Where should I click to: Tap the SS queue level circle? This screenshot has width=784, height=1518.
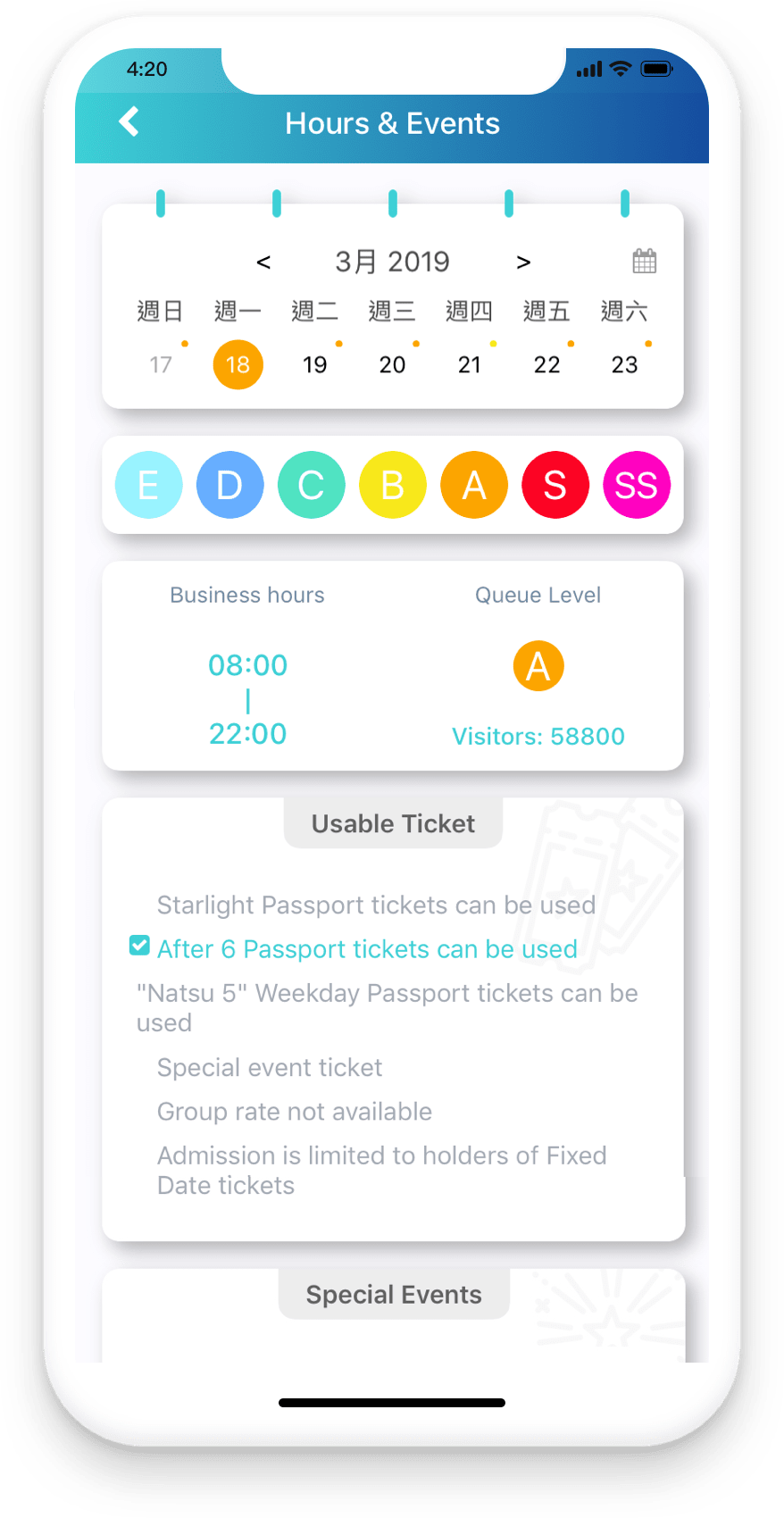[637, 485]
